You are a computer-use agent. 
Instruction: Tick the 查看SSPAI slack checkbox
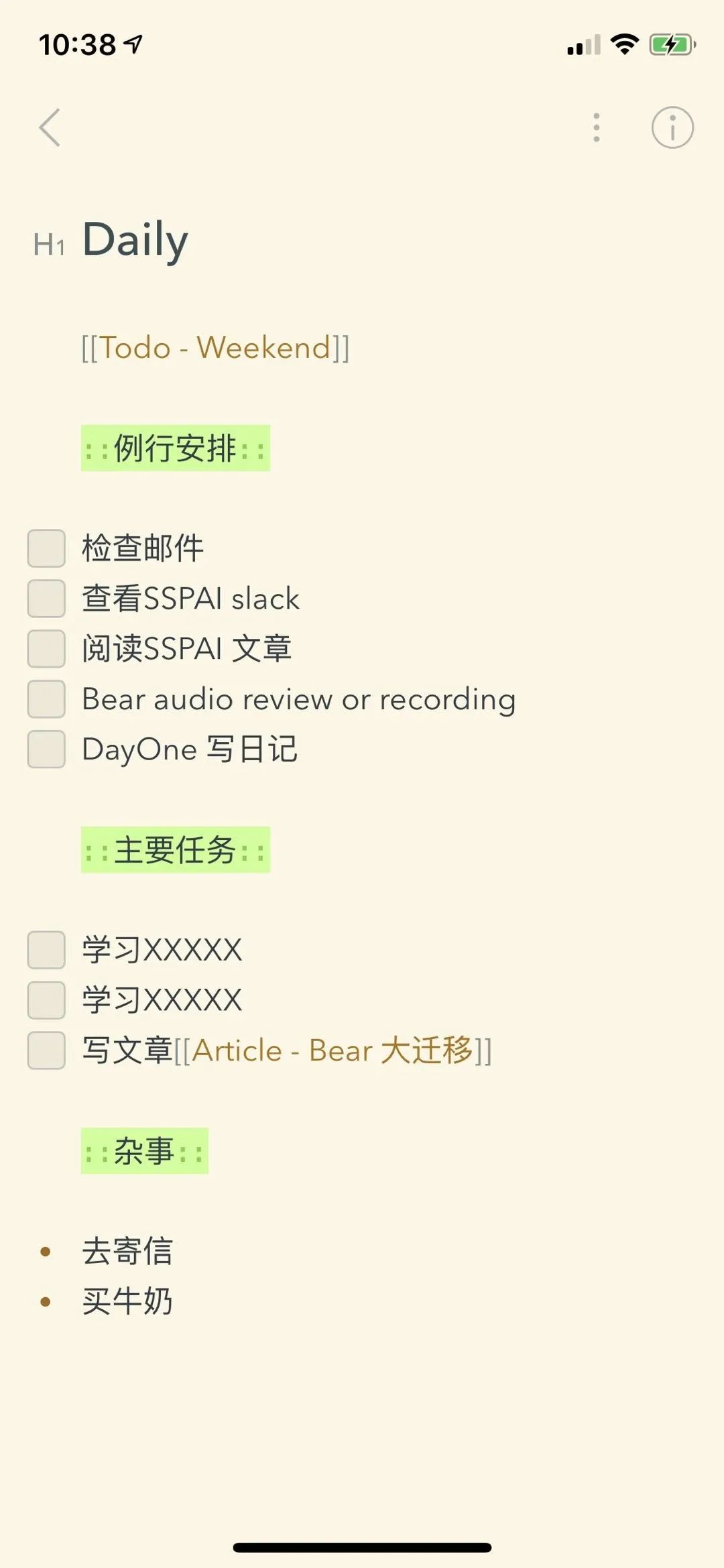(46, 599)
